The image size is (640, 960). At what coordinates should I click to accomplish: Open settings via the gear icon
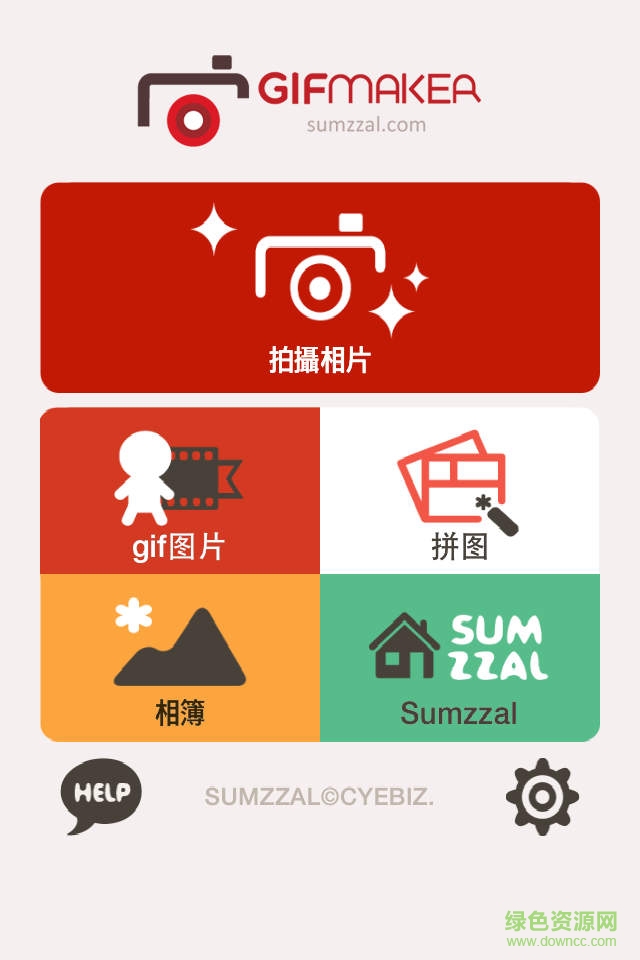(542, 797)
